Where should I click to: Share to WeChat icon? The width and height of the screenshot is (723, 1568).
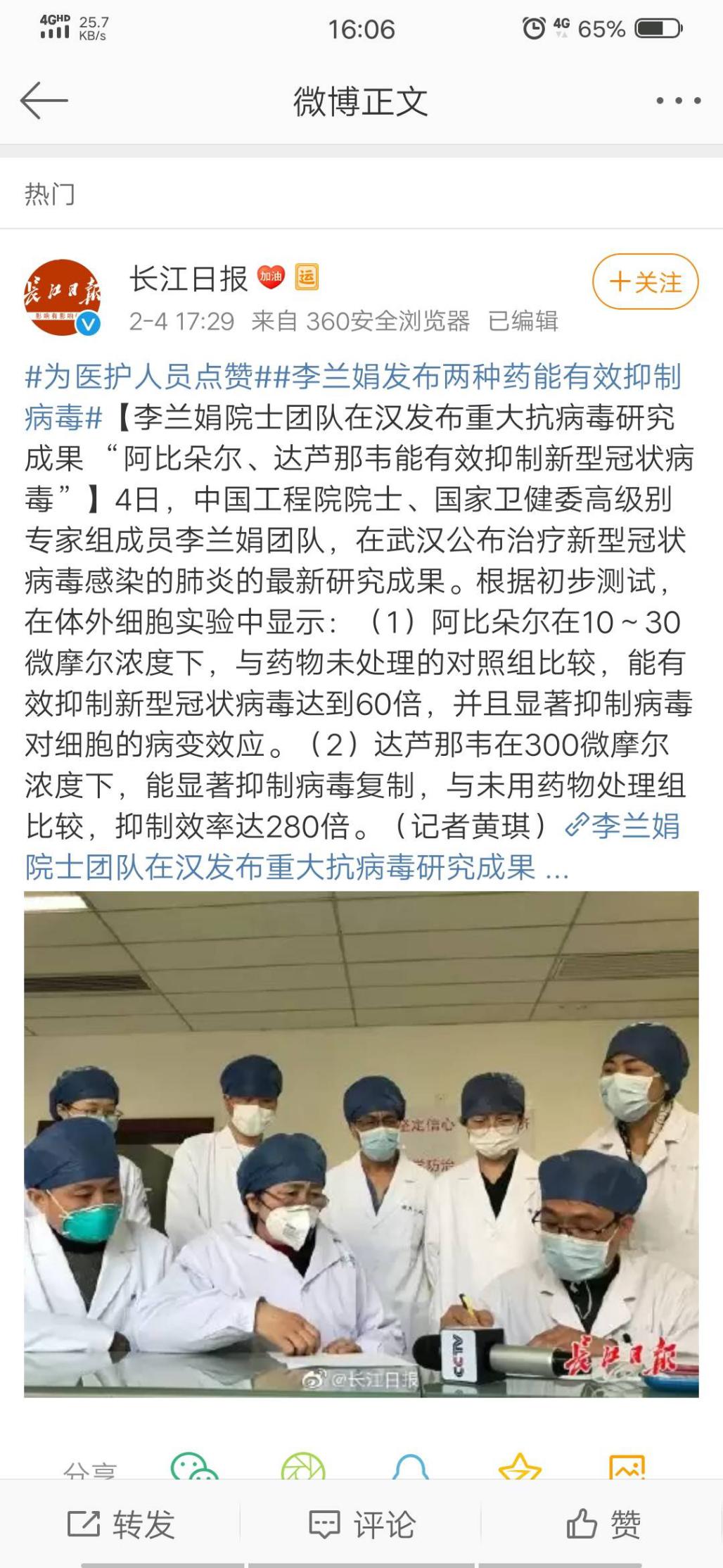point(193,1467)
